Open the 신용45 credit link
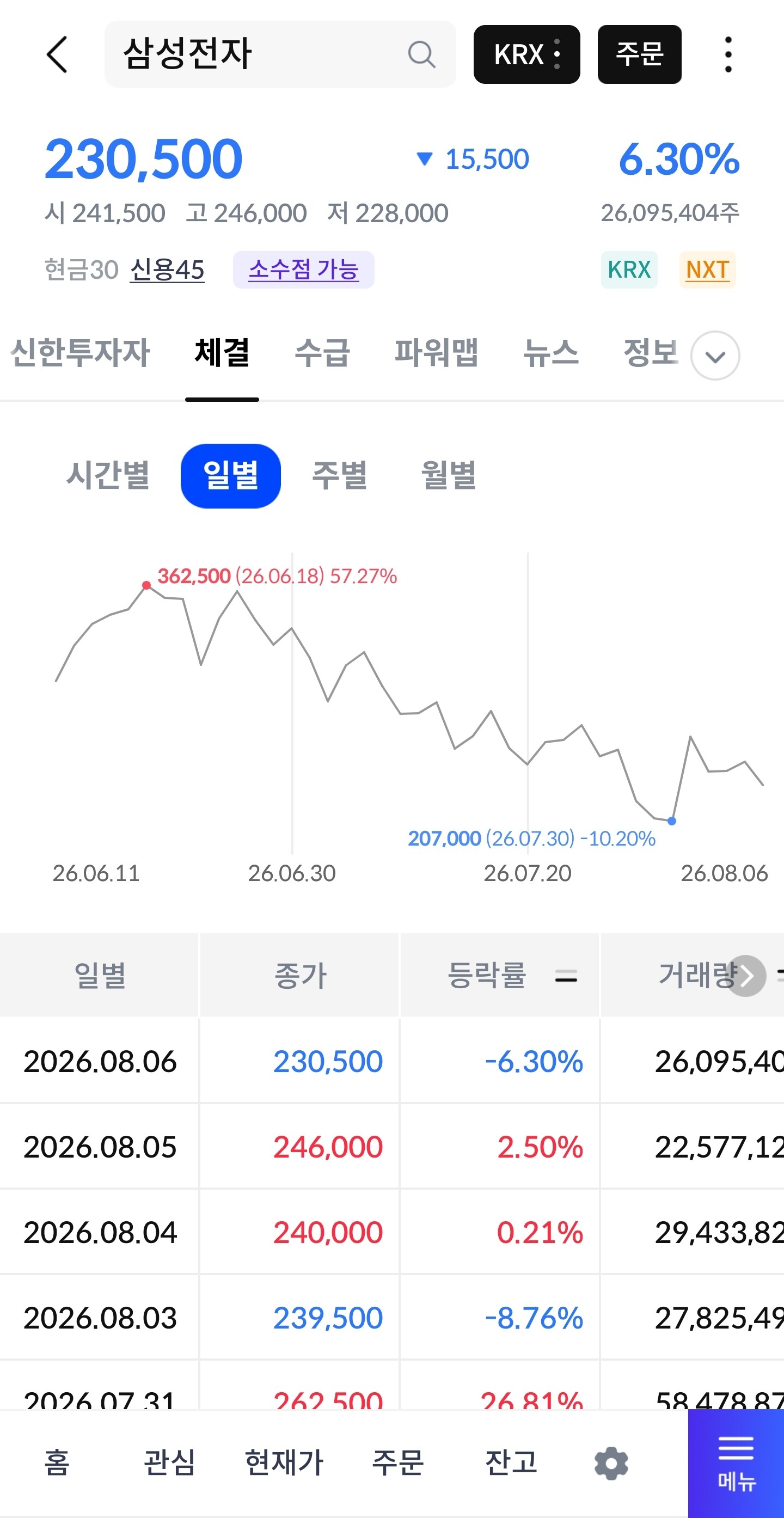784x1518 pixels. pos(167,270)
